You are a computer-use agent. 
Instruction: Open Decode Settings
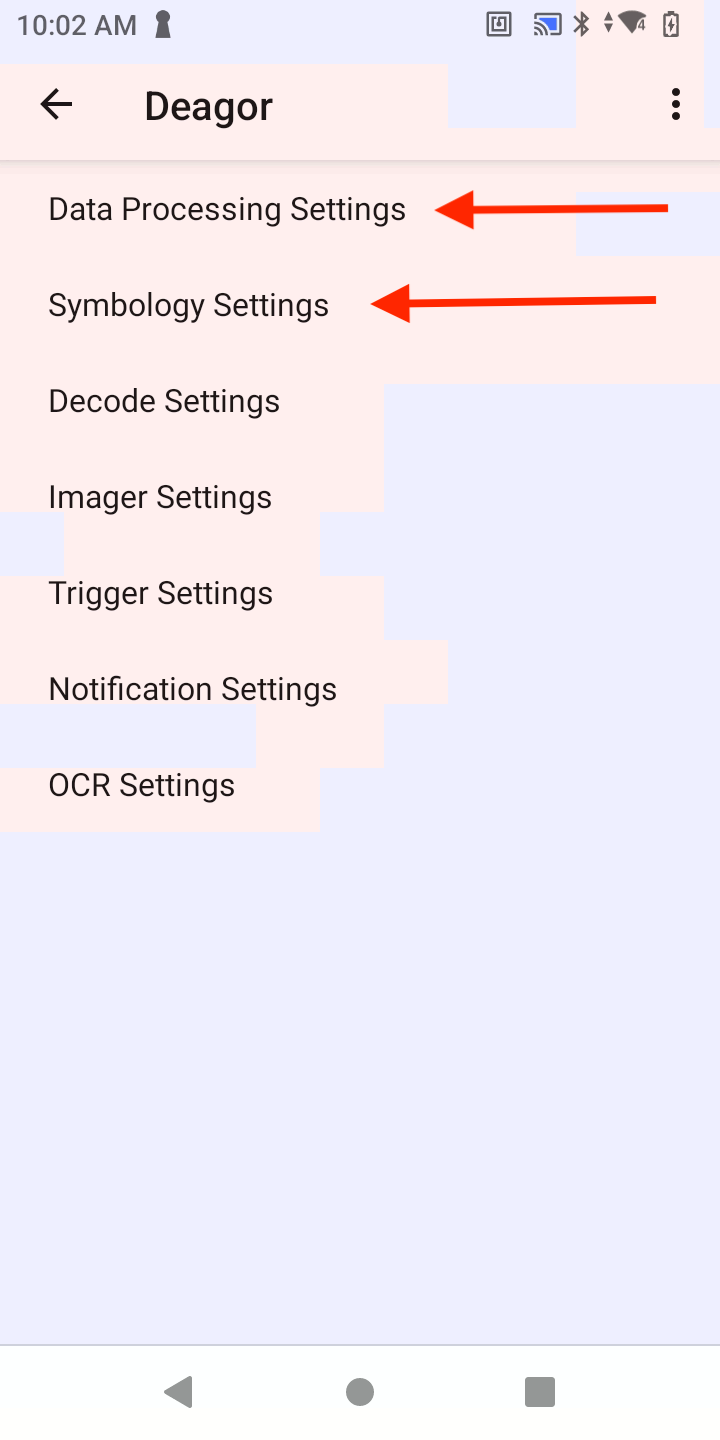[164, 401]
